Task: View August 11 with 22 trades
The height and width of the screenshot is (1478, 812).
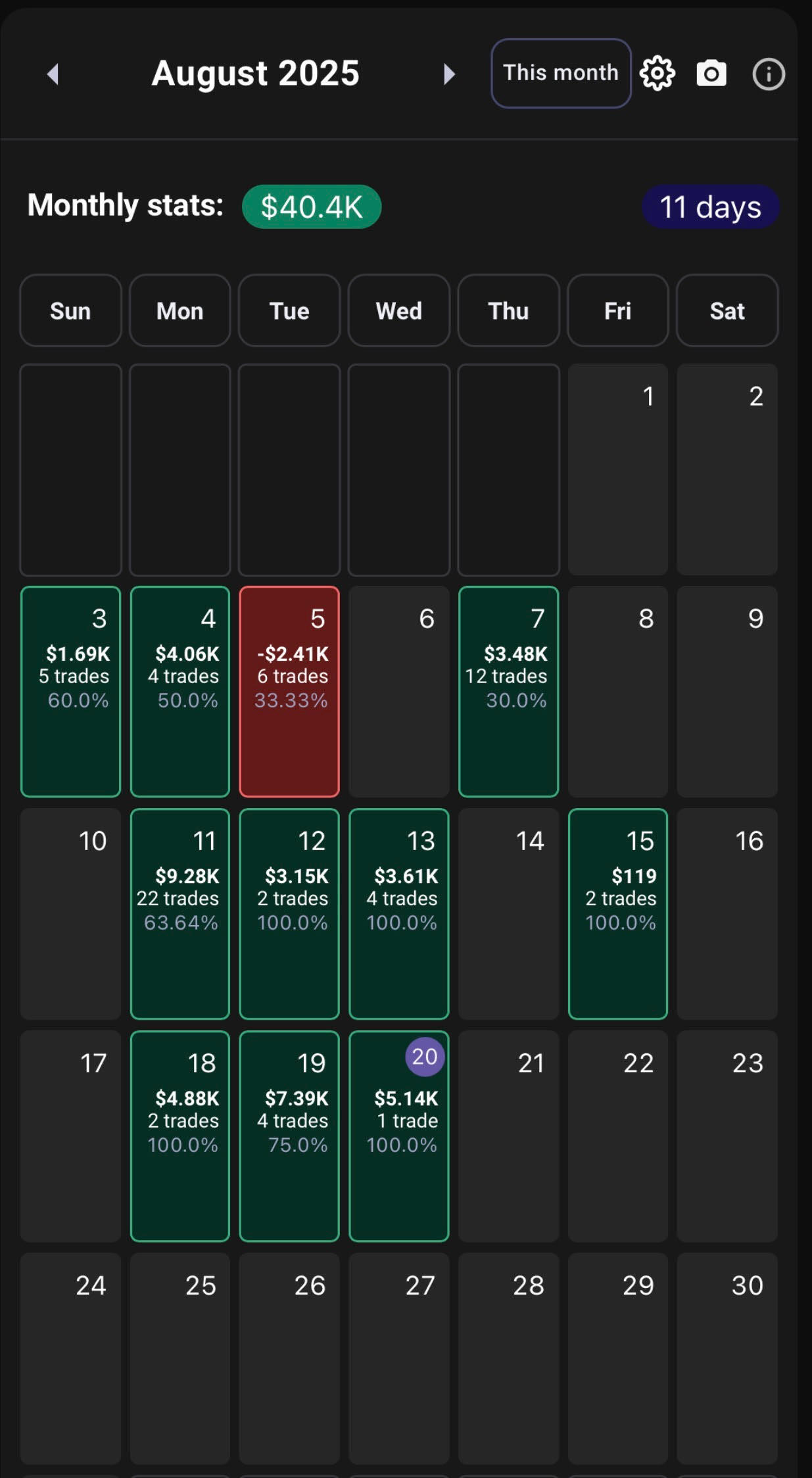Action: [x=180, y=913]
